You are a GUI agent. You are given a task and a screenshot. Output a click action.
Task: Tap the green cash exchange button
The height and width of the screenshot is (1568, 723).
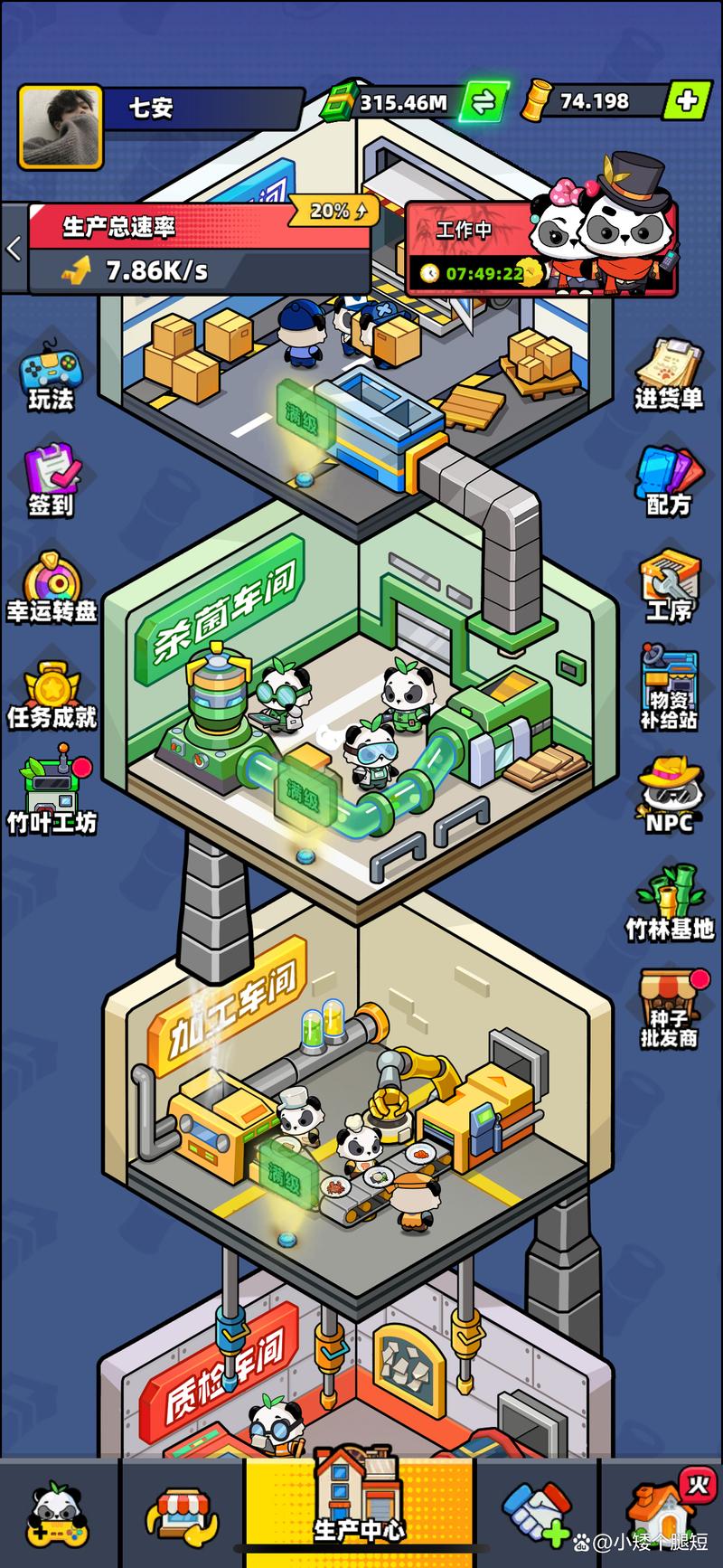[484, 102]
